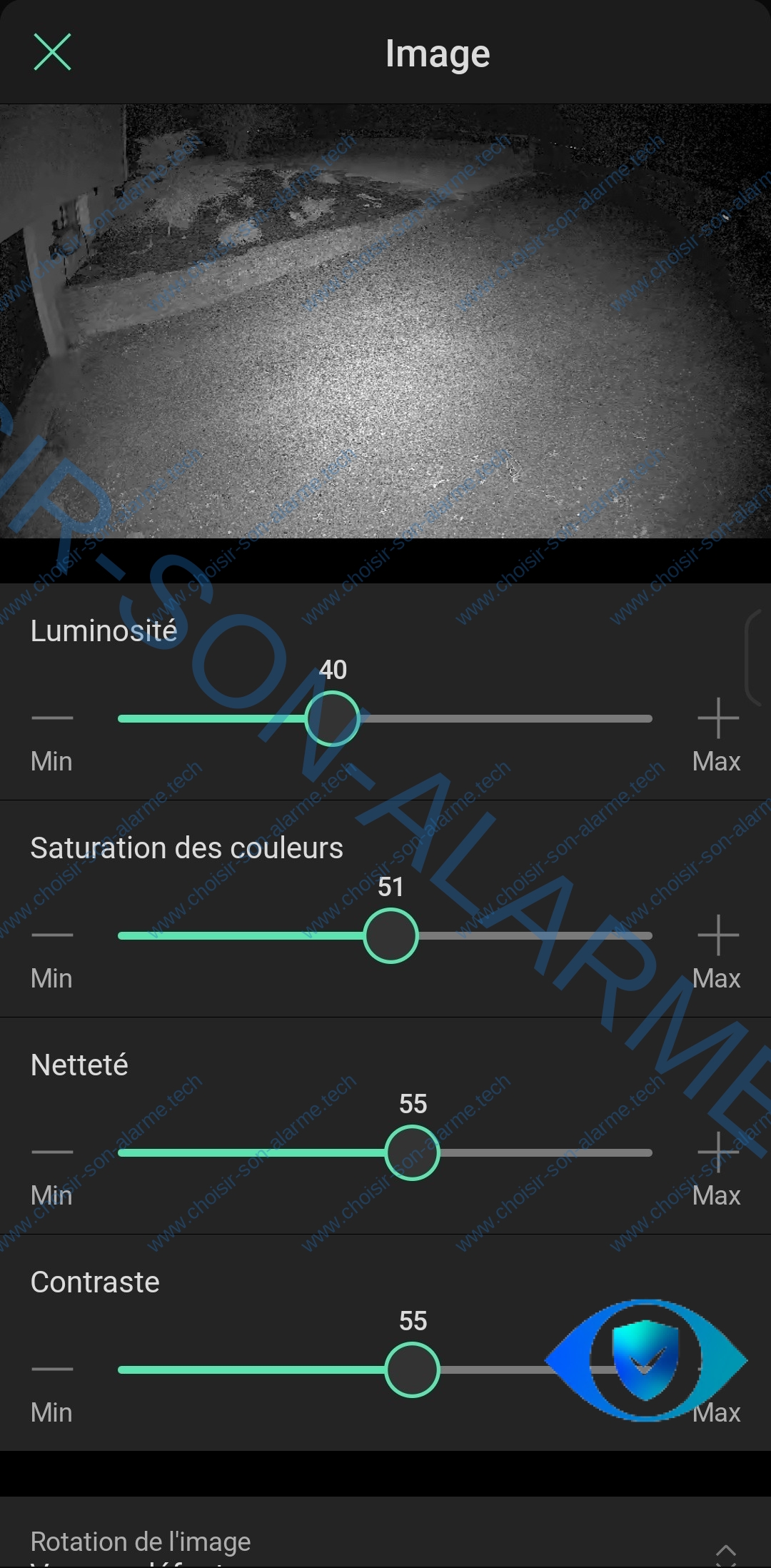Decrease Saturation des couleurs with minus
This screenshot has width=771, height=1568.
coord(52,935)
